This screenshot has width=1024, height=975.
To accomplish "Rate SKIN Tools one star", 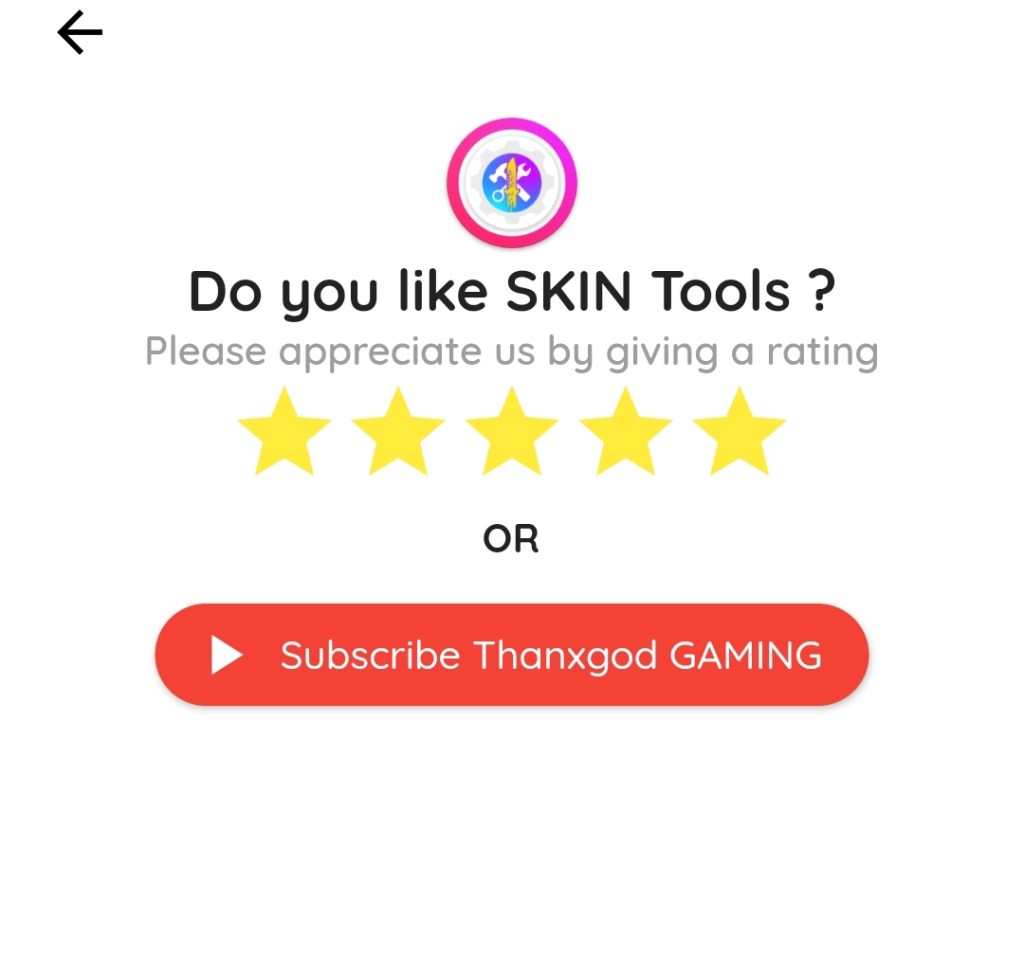I will (284, 433).
